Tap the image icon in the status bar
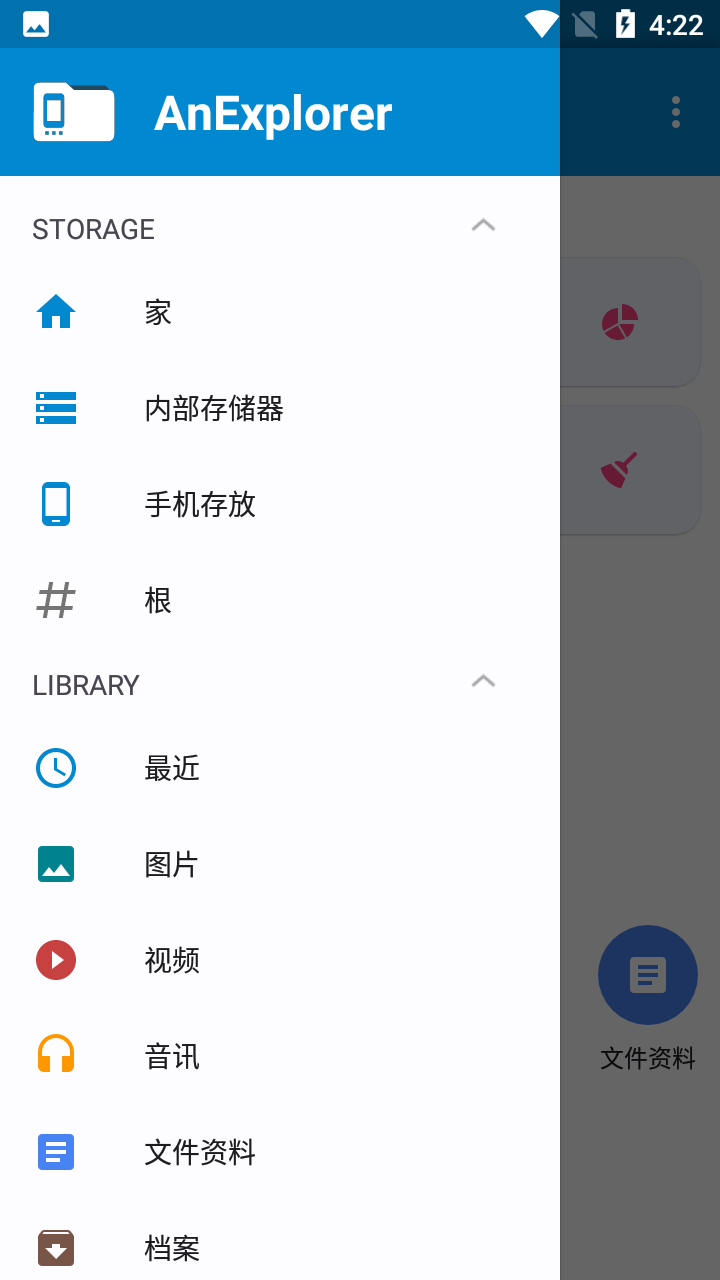This screenshot has height=1280, width=720. point(35,22)
